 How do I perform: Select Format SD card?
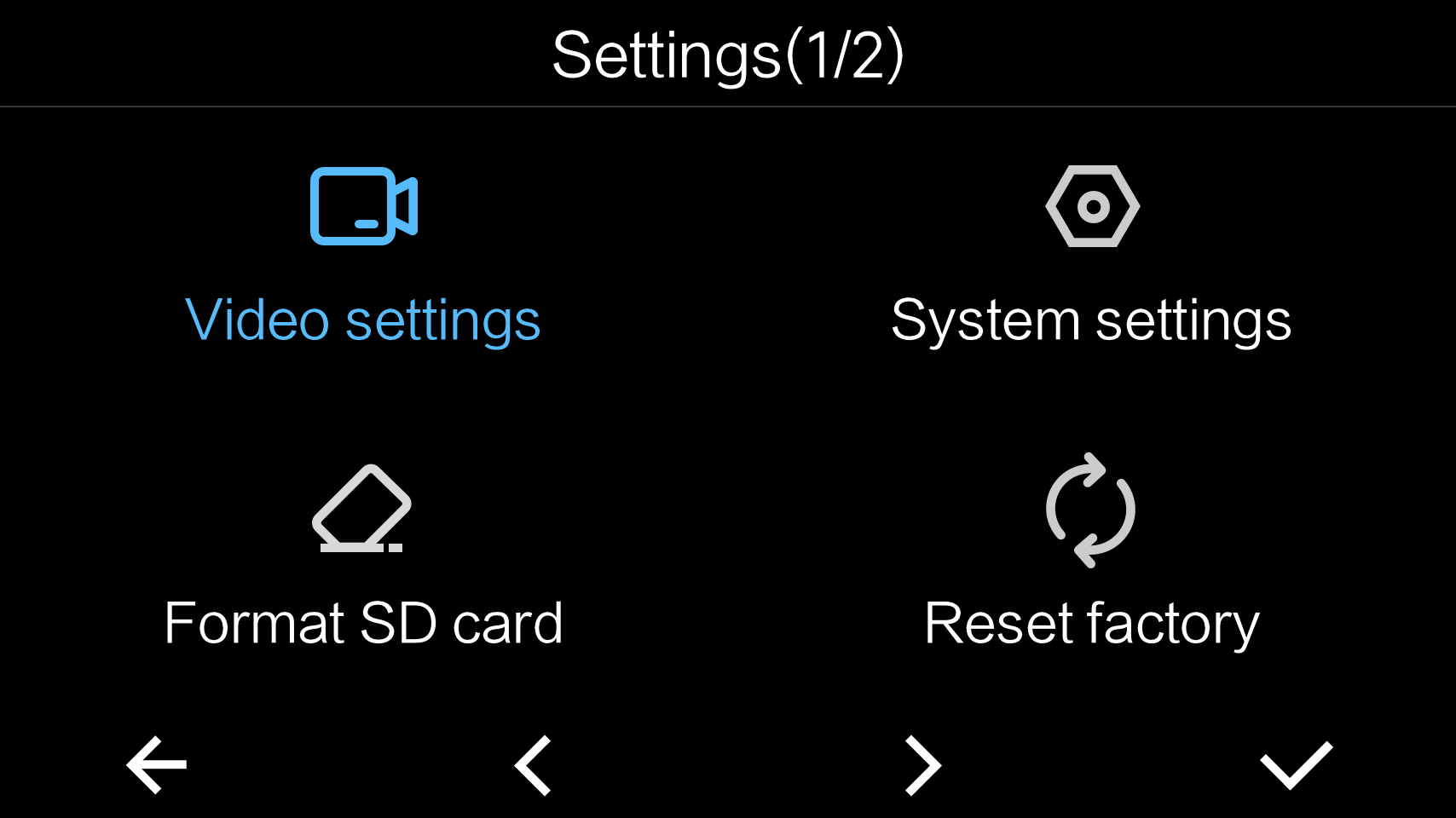[x=364, y=558]
